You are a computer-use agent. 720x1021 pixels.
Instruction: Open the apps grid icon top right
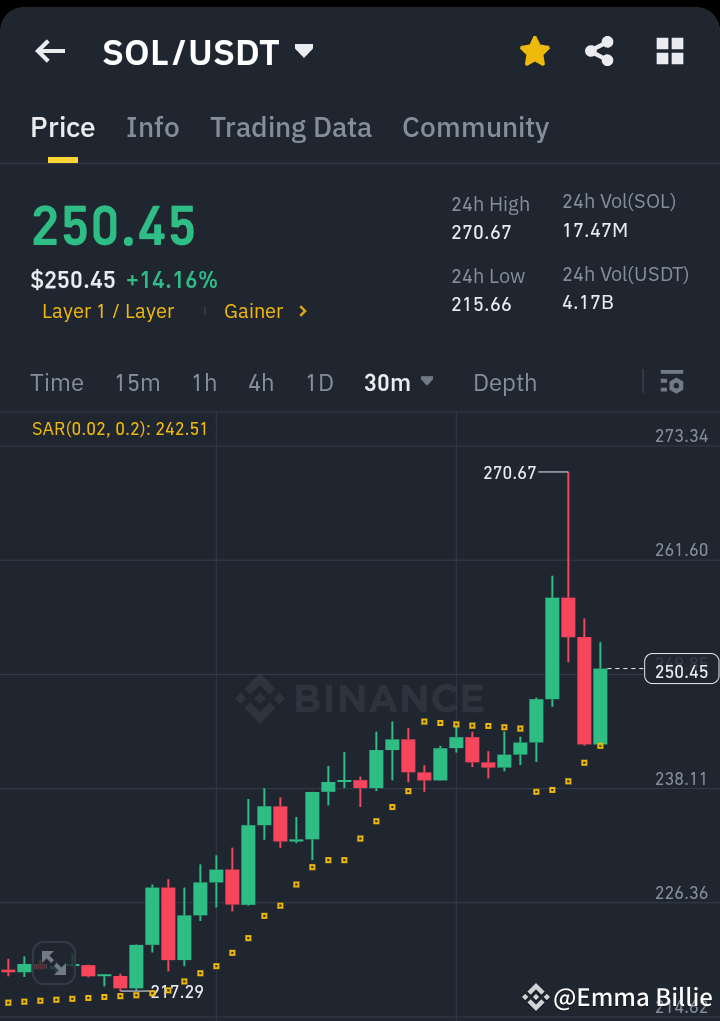point(668,51)
